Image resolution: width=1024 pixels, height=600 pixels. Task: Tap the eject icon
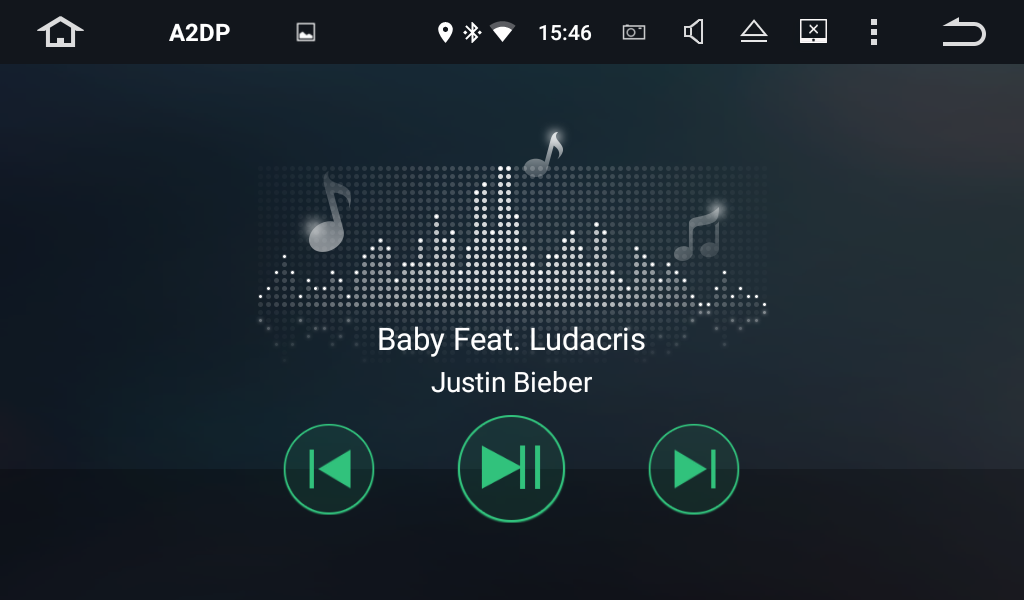(x=753, y=32)
